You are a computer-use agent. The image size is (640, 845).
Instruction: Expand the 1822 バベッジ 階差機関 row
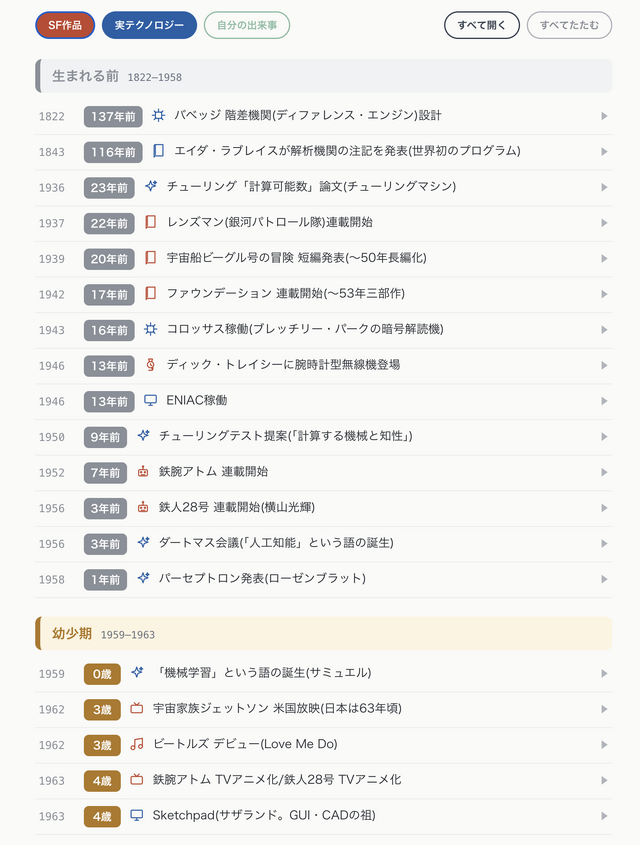click(324, 116)
